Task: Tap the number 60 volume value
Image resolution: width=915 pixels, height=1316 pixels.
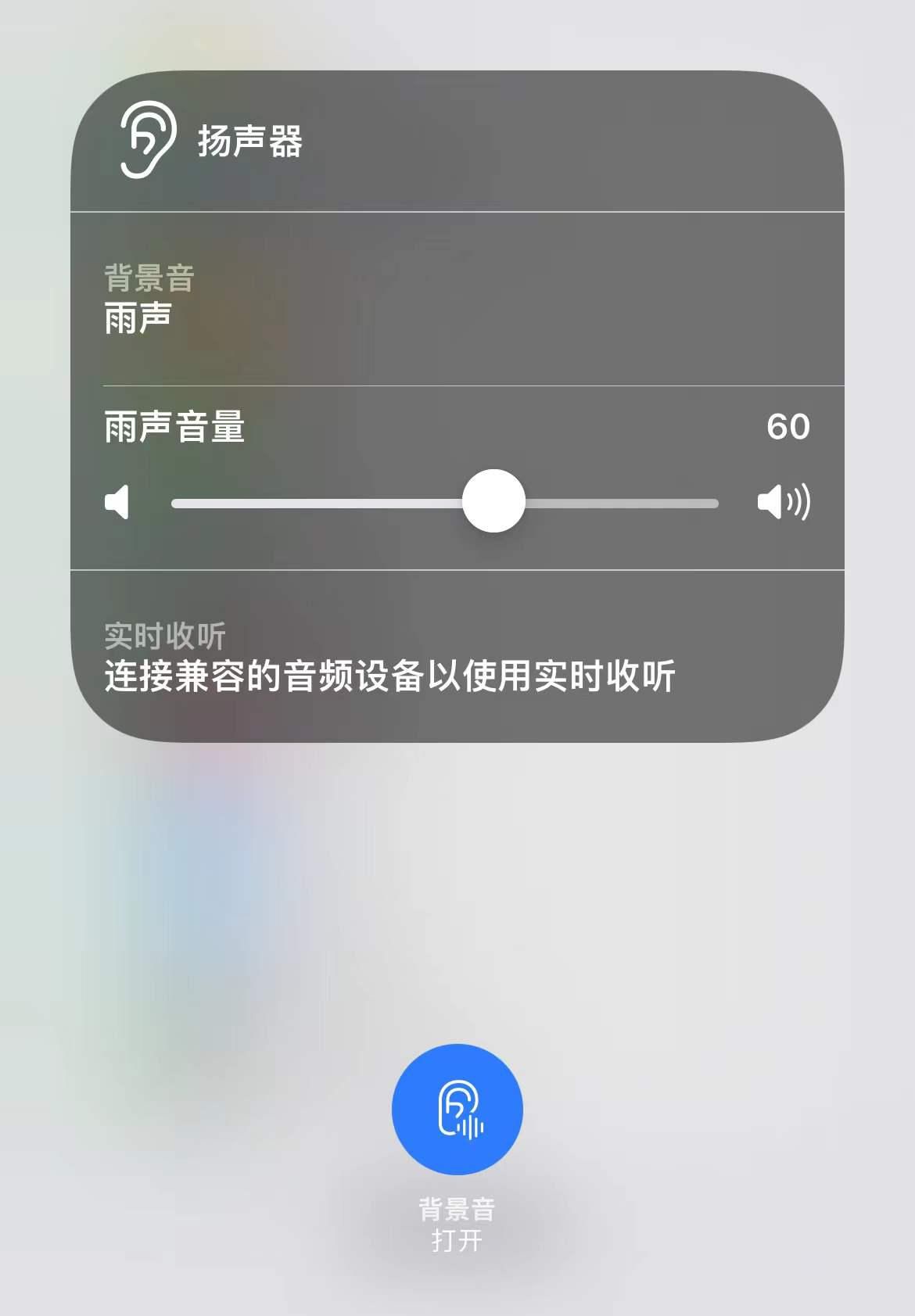Action: point(788,429)
